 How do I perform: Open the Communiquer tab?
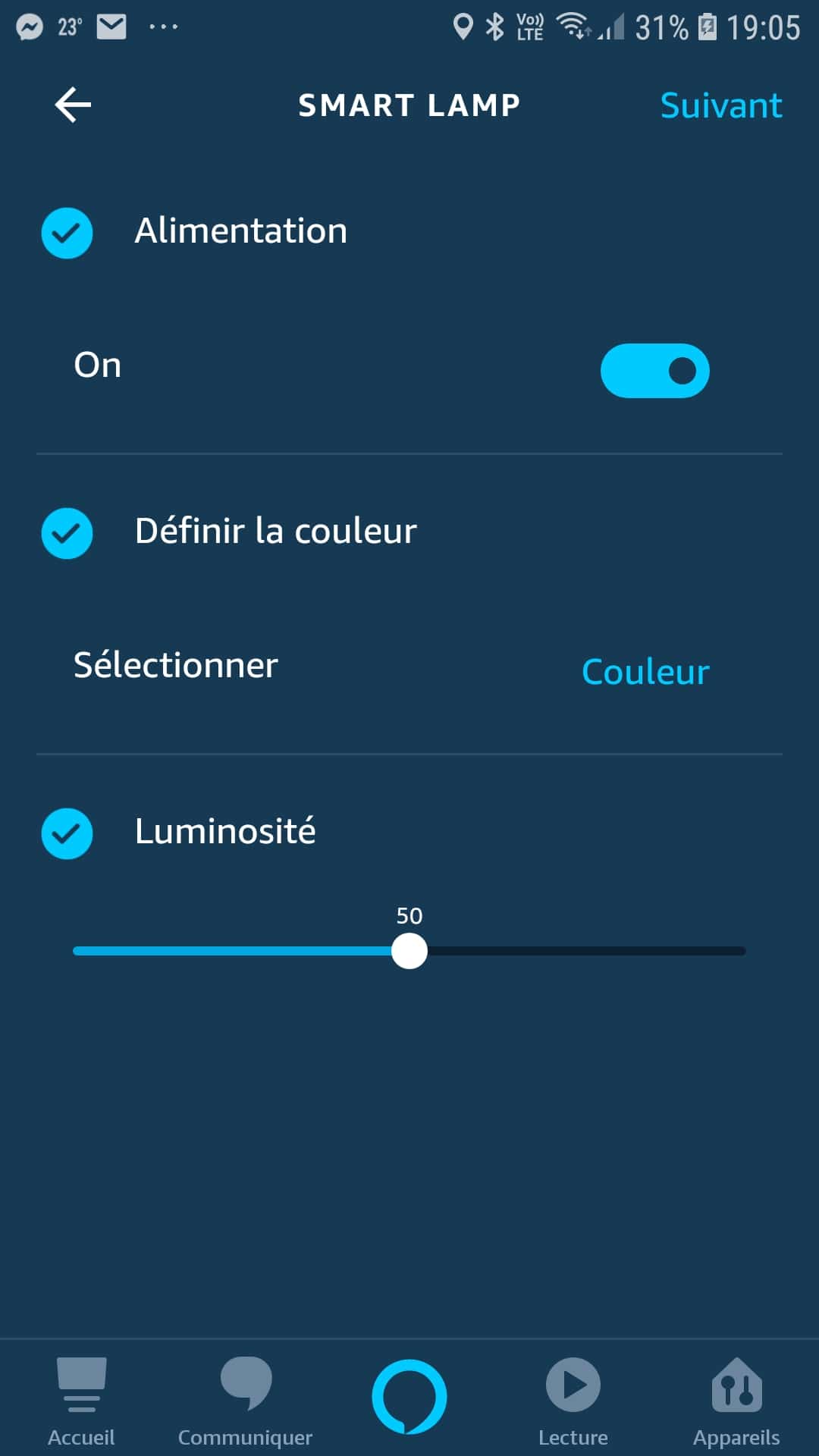[x=245, y=1401]
